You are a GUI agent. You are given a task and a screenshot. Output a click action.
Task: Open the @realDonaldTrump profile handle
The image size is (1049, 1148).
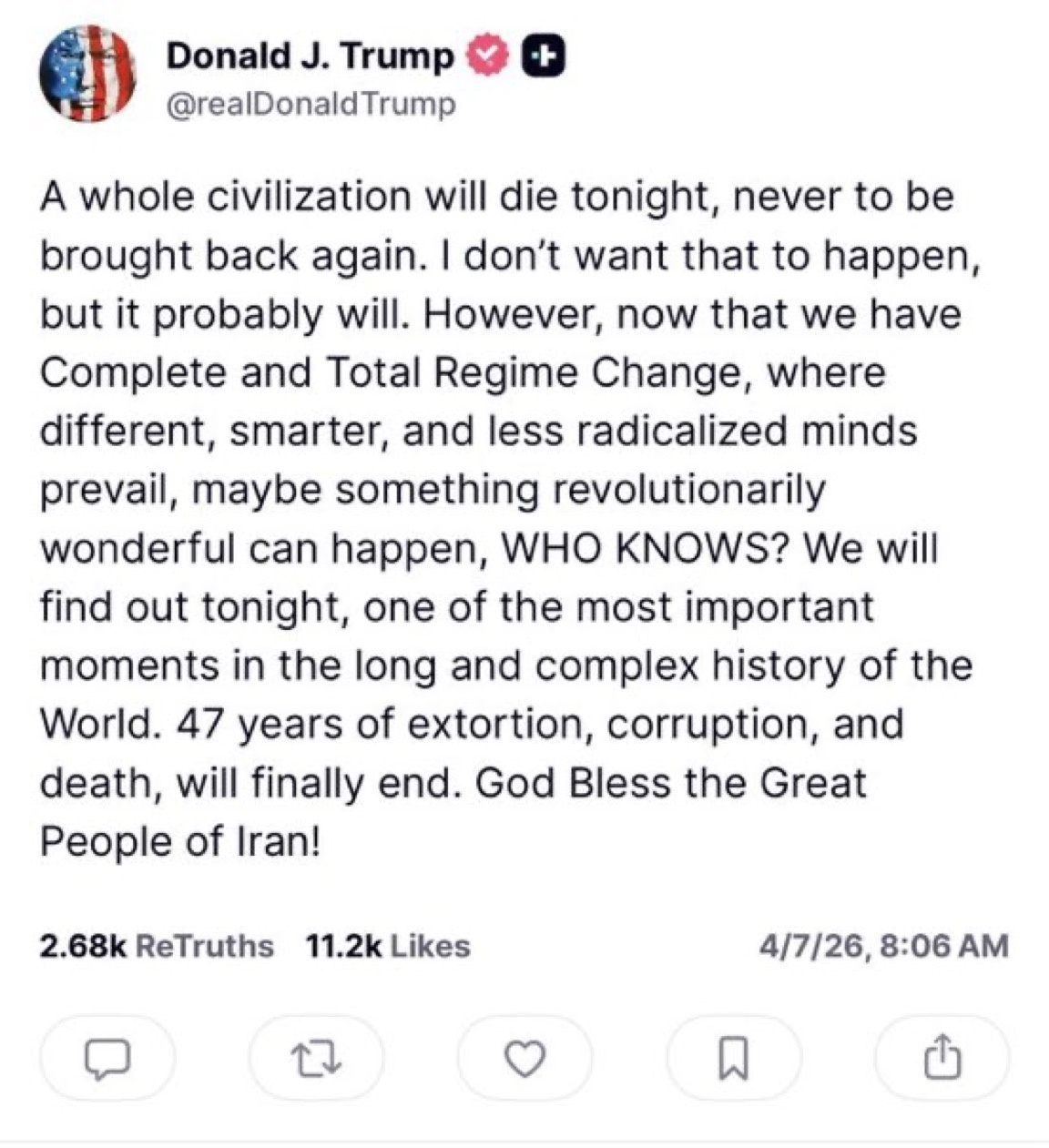tap(311, 105)
